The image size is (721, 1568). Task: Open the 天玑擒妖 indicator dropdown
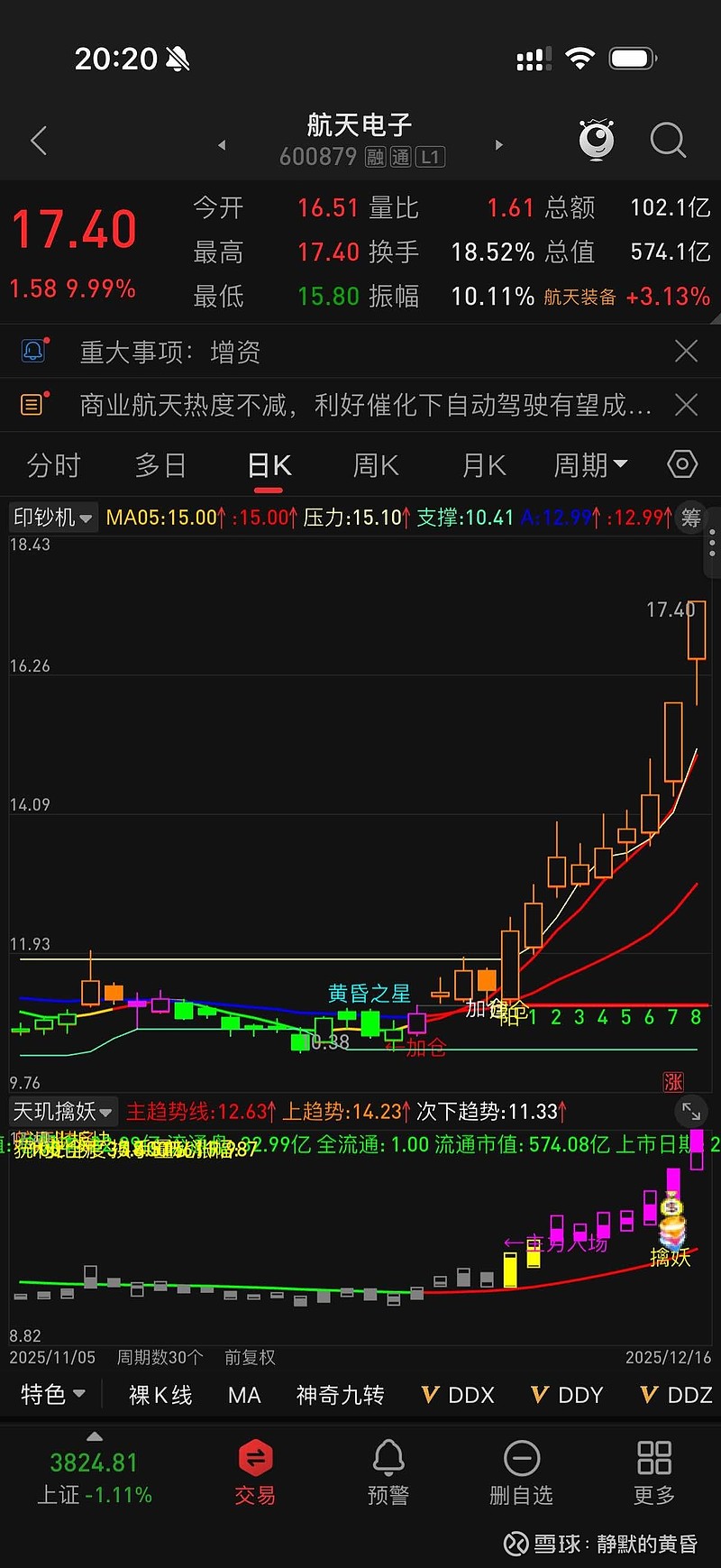62,1111
